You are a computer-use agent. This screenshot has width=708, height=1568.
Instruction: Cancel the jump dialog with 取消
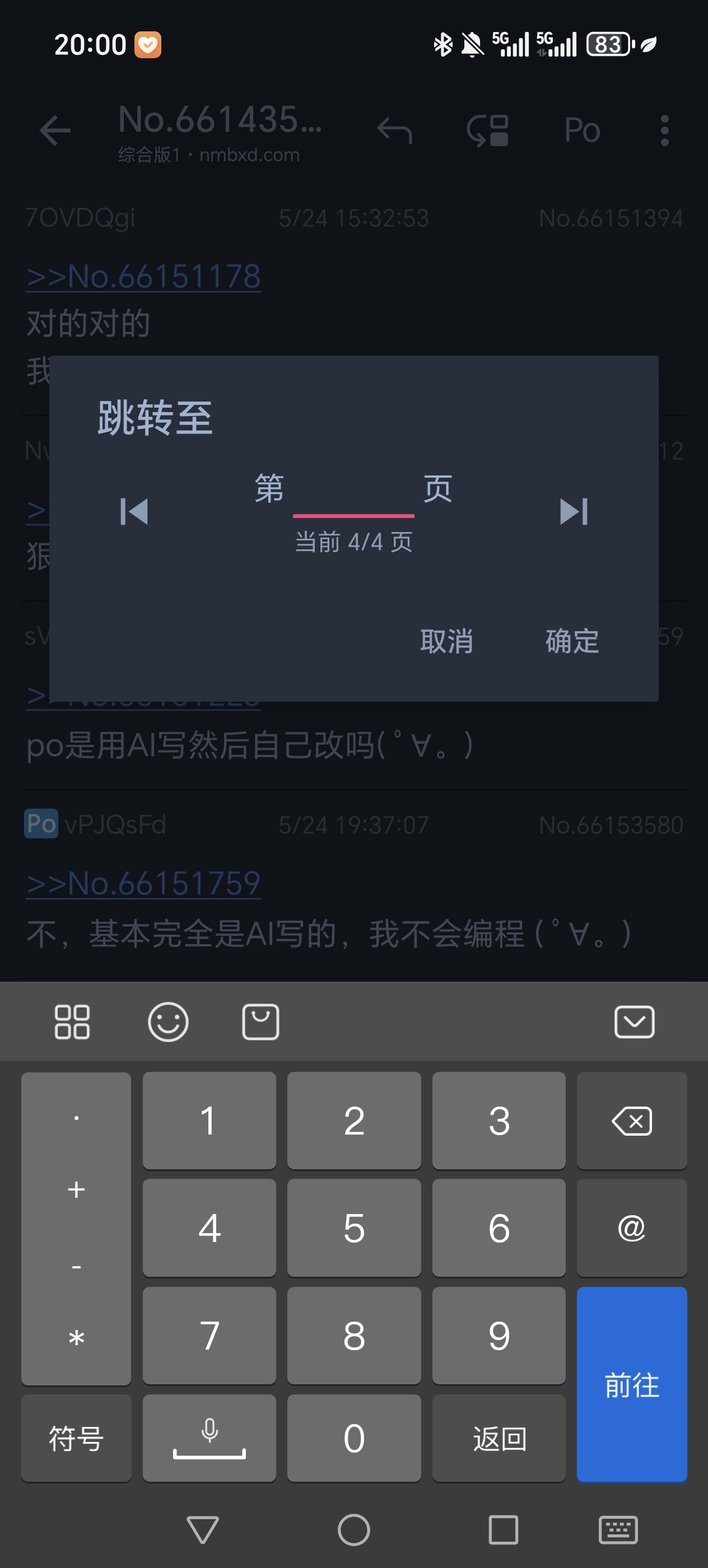pyautogui.click(x=446, y=641)
